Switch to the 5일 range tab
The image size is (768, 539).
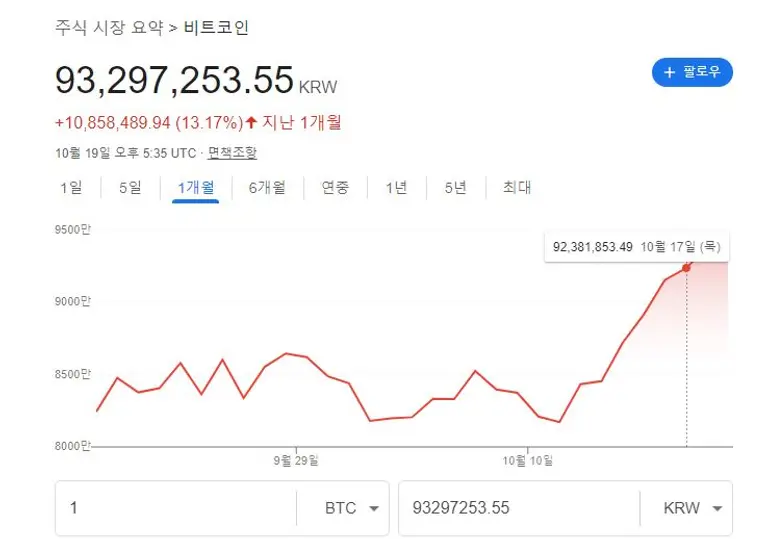pyautogui.click(x=130, y=187)
